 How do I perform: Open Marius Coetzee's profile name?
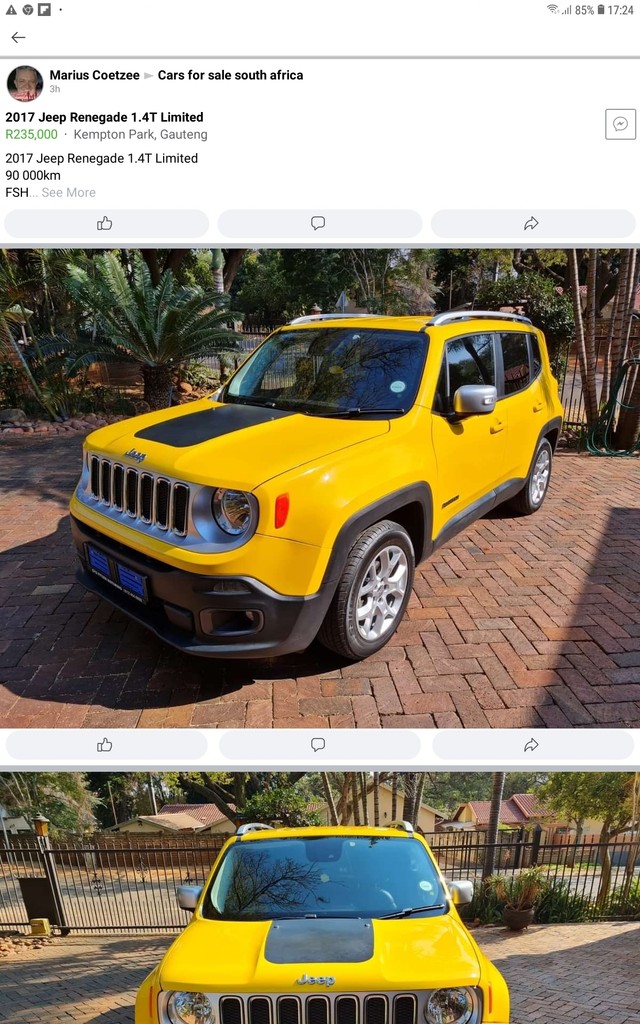(x=95, y=75)
